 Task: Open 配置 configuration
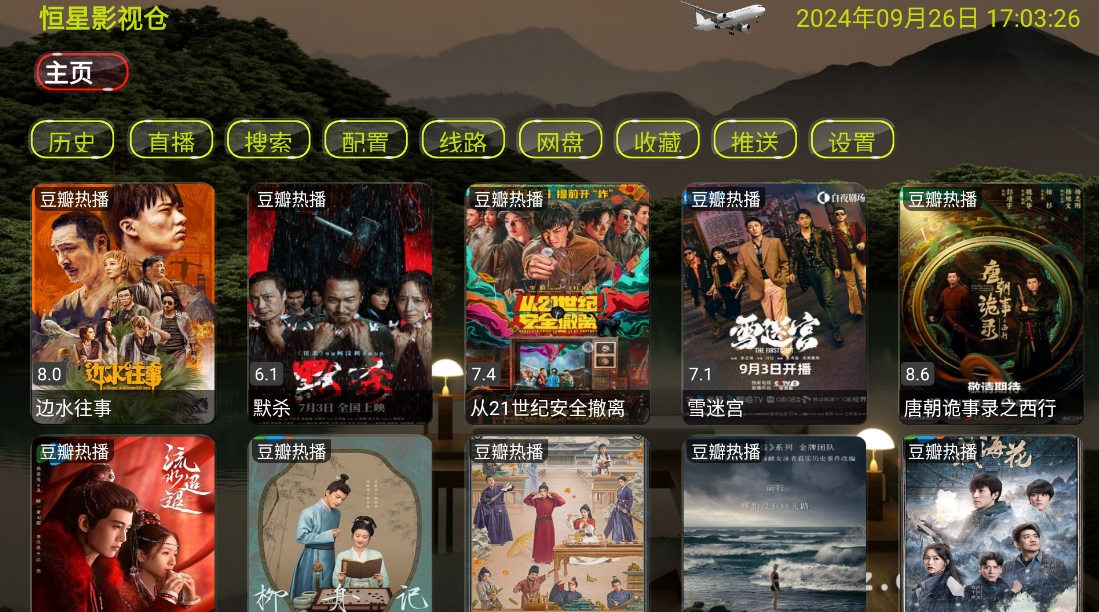[x=365, y=140]
